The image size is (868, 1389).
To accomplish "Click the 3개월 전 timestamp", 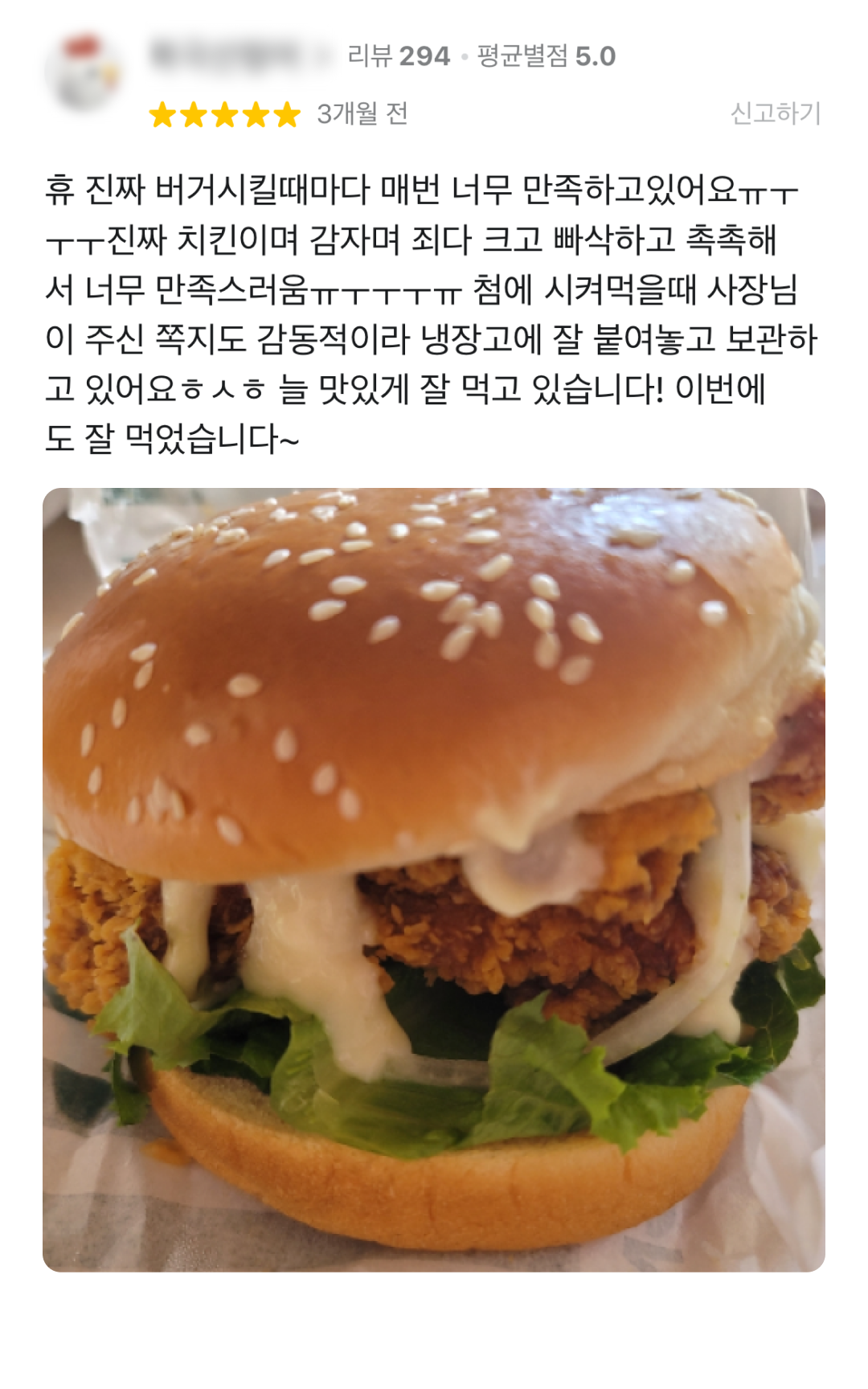I will click(x=363, y=114).
